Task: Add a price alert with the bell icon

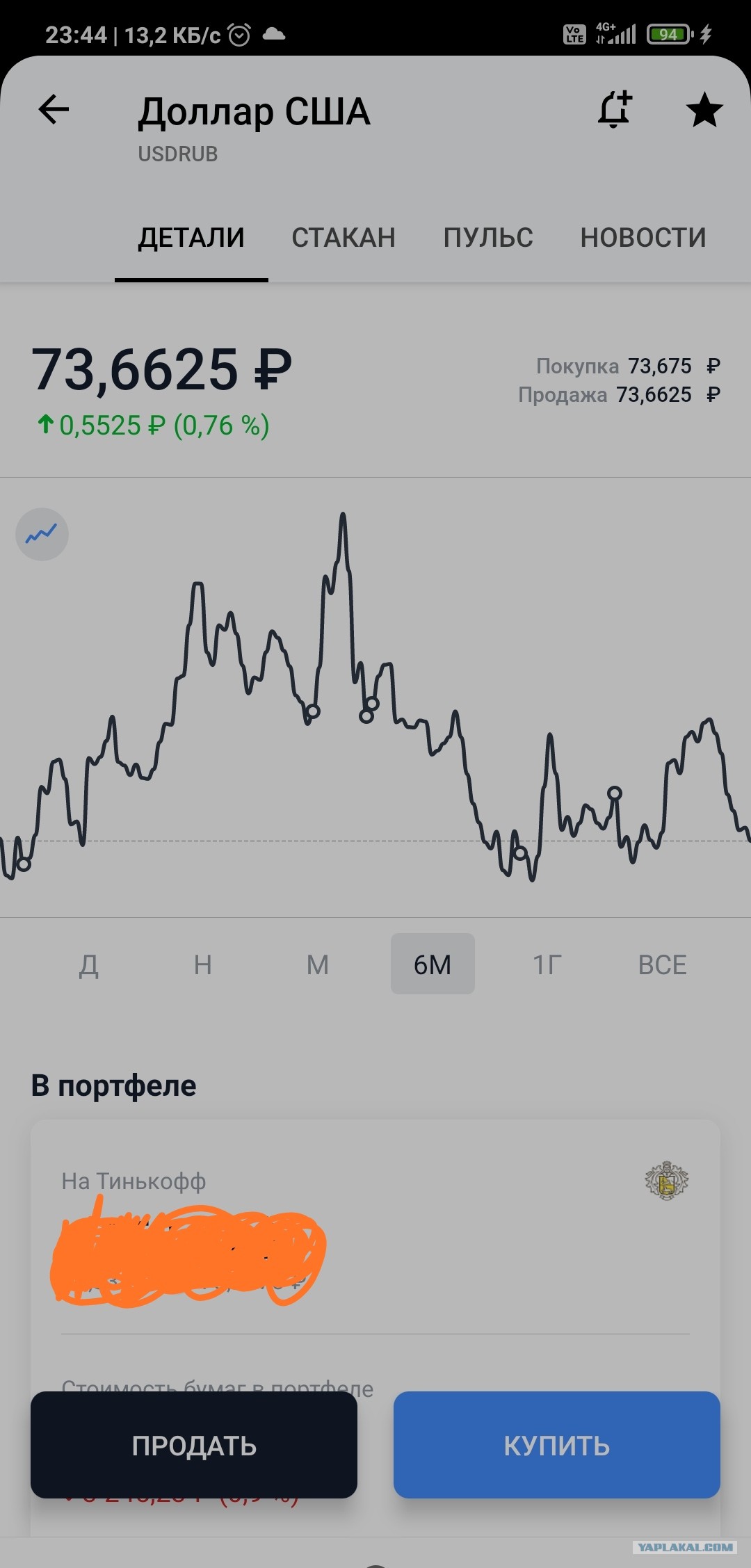Action: pyautogui.click(x=615, y=110)
